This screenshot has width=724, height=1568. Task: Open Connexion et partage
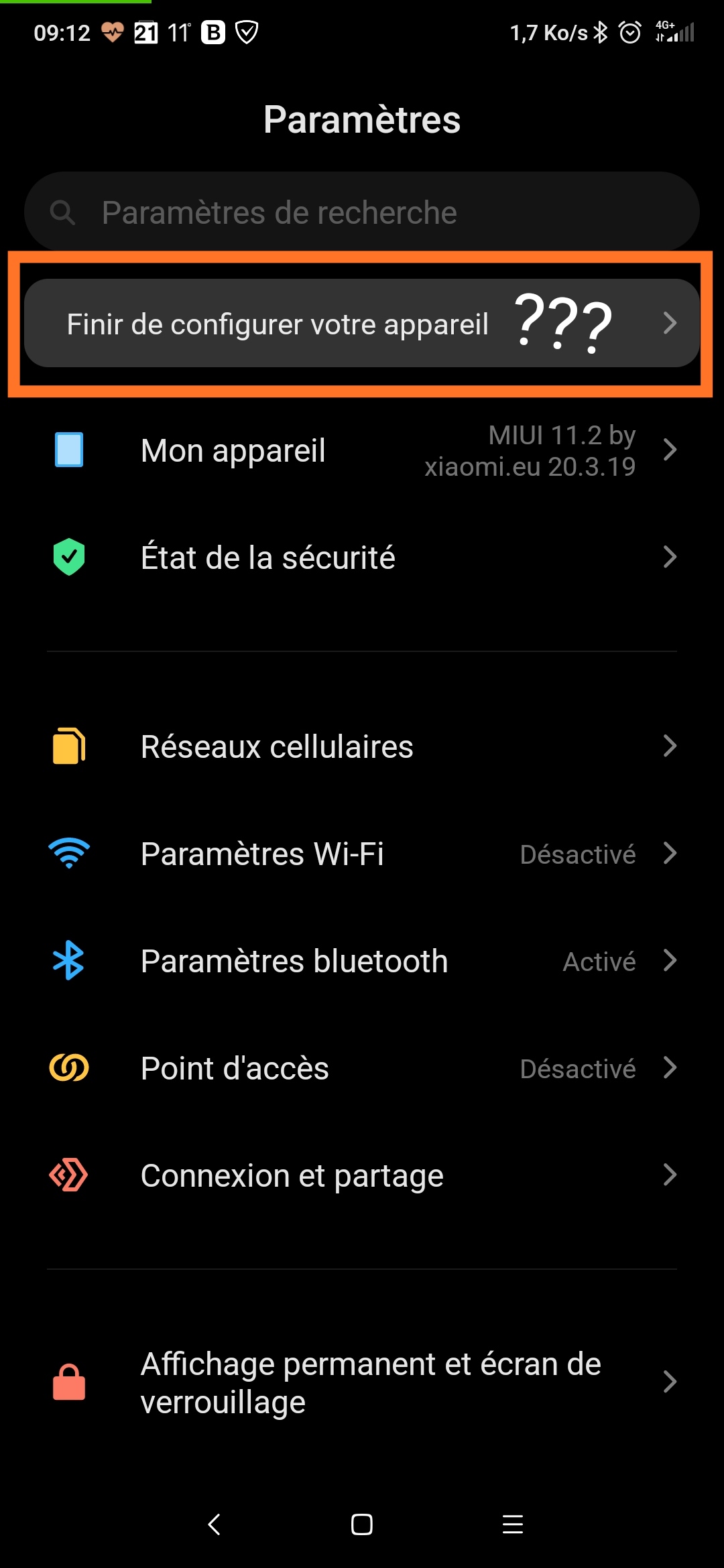click(x=362, y=1175)
